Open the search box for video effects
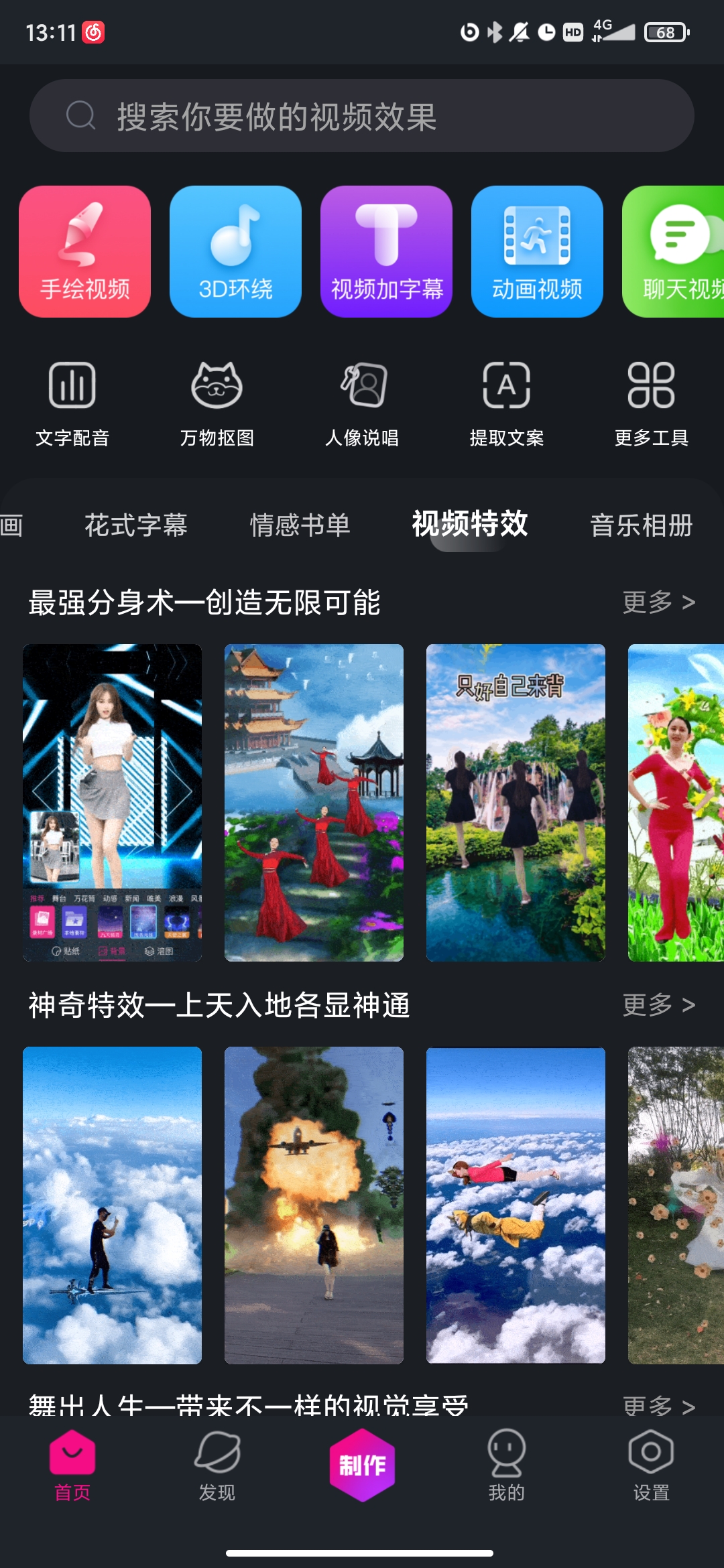The image size is (724, 1568). [362, 116]
